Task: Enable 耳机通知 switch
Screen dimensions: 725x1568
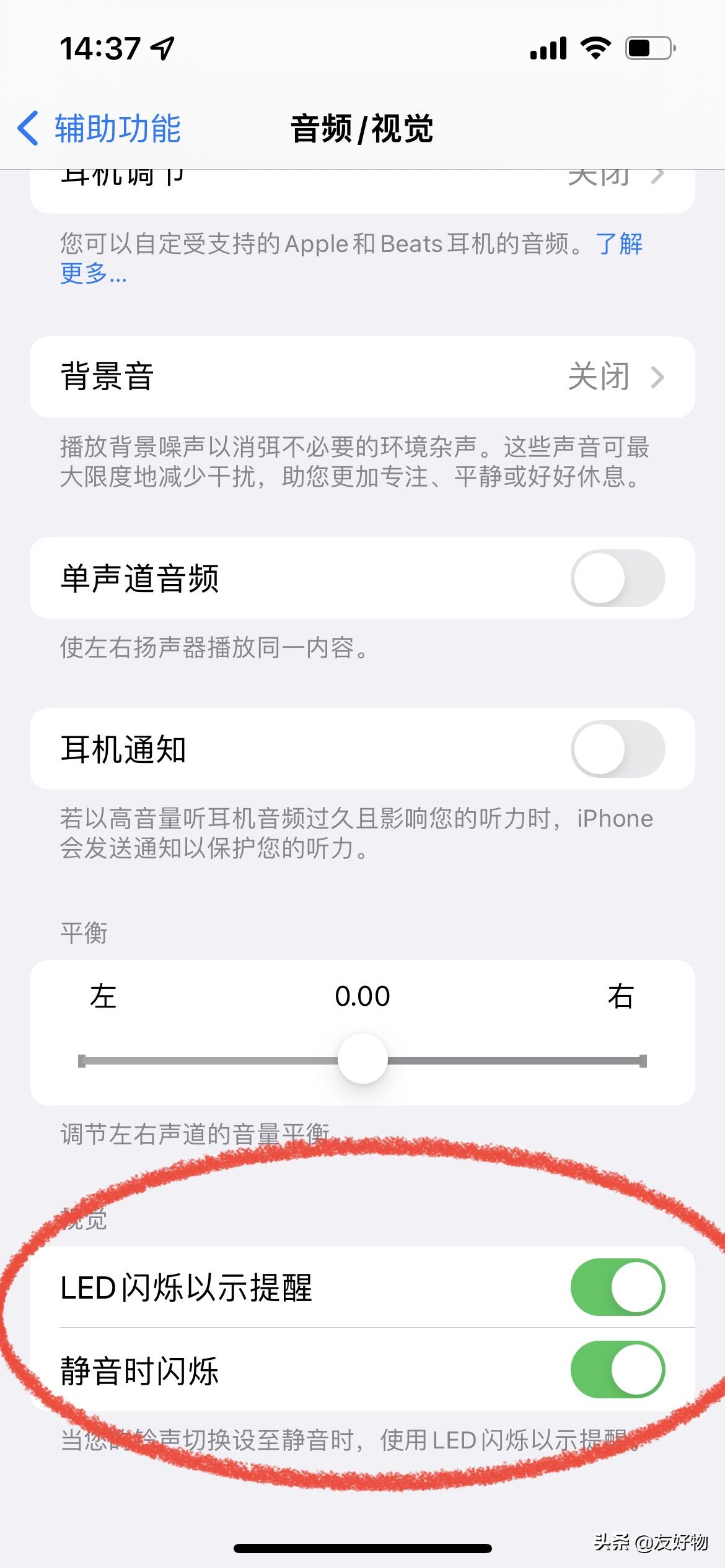Action: tap(620, 749)
